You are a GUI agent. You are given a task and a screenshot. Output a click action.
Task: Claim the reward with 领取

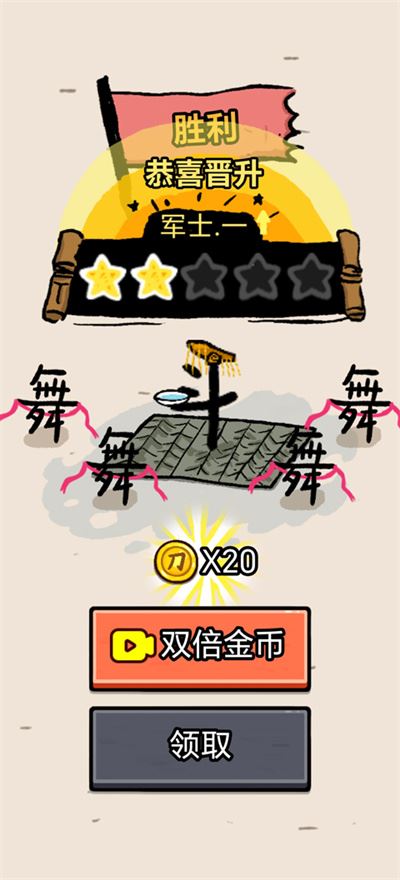(x=200, y=748)
